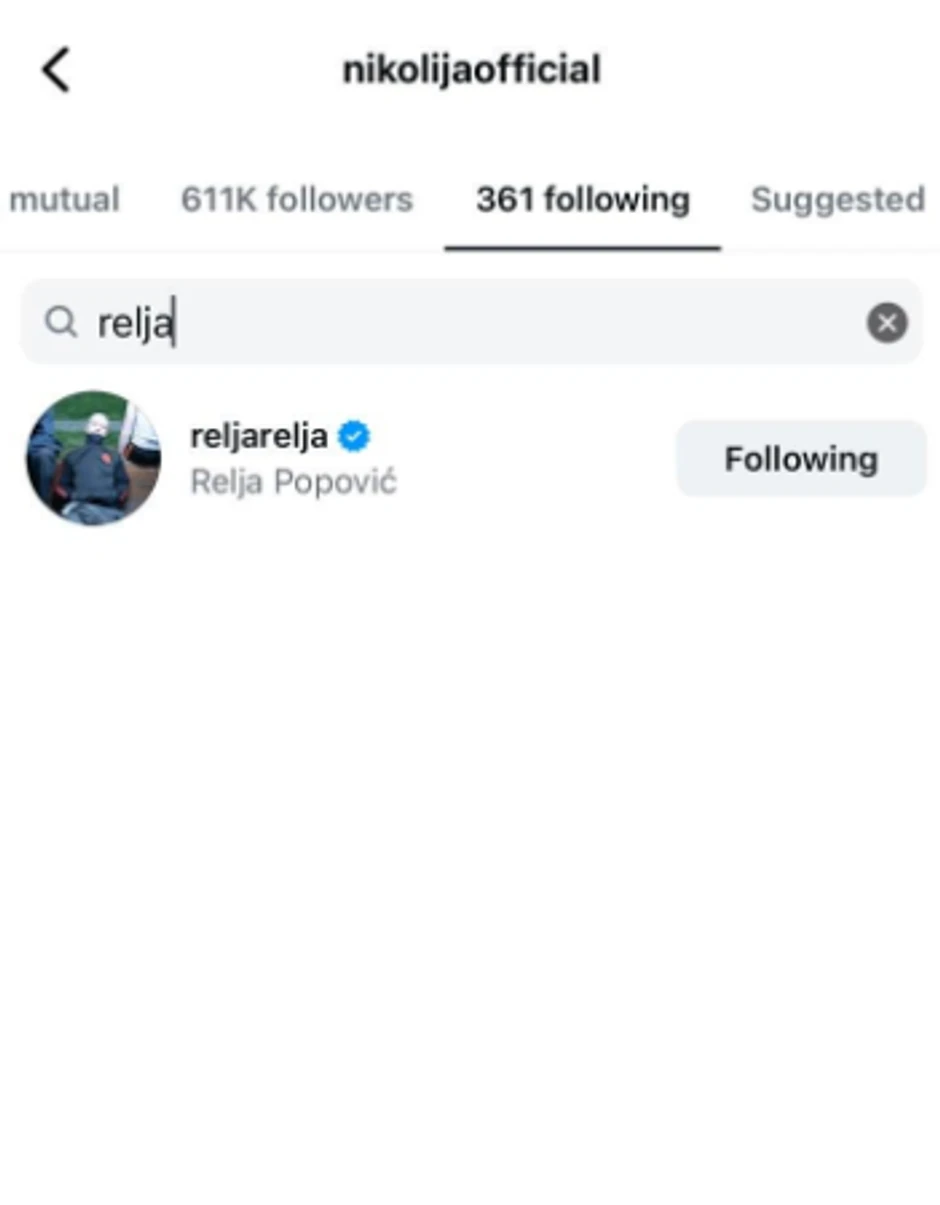
Task: Click the blue verified badge next to reljarelja
Action: click(355, 434)
